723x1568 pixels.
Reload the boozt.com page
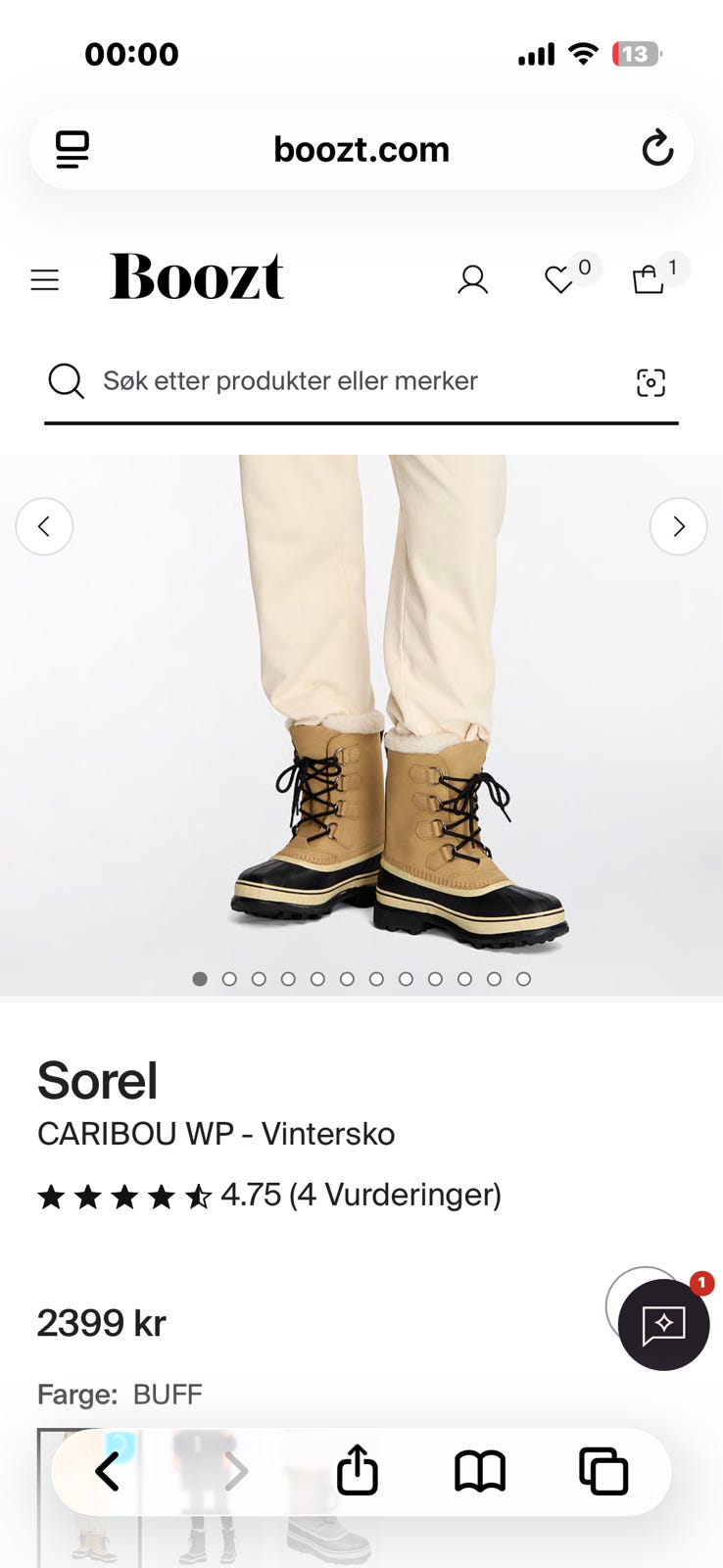click(x=657, y=149)
